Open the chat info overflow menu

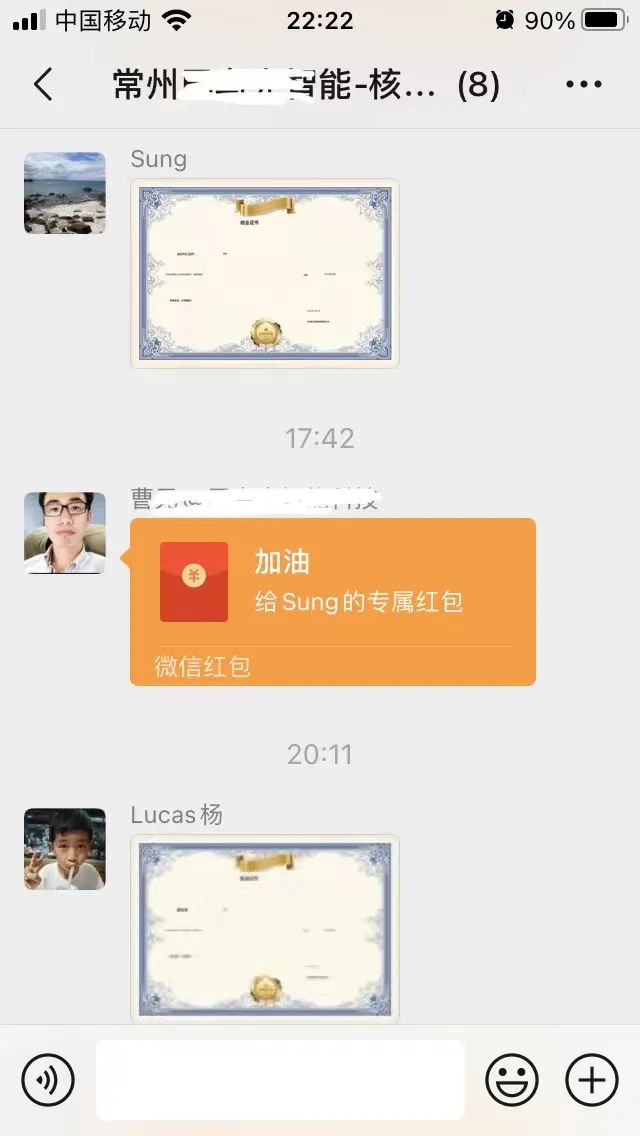[584, 85]
